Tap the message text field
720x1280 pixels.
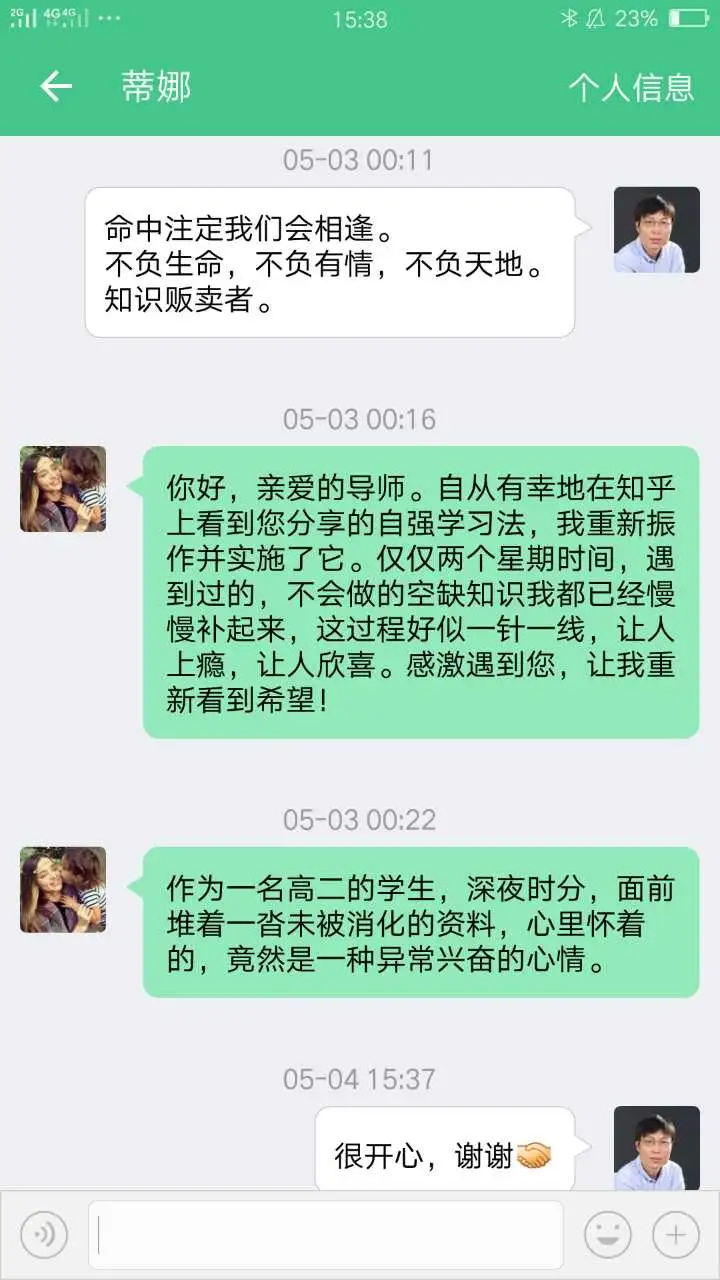click(325, 1235)
